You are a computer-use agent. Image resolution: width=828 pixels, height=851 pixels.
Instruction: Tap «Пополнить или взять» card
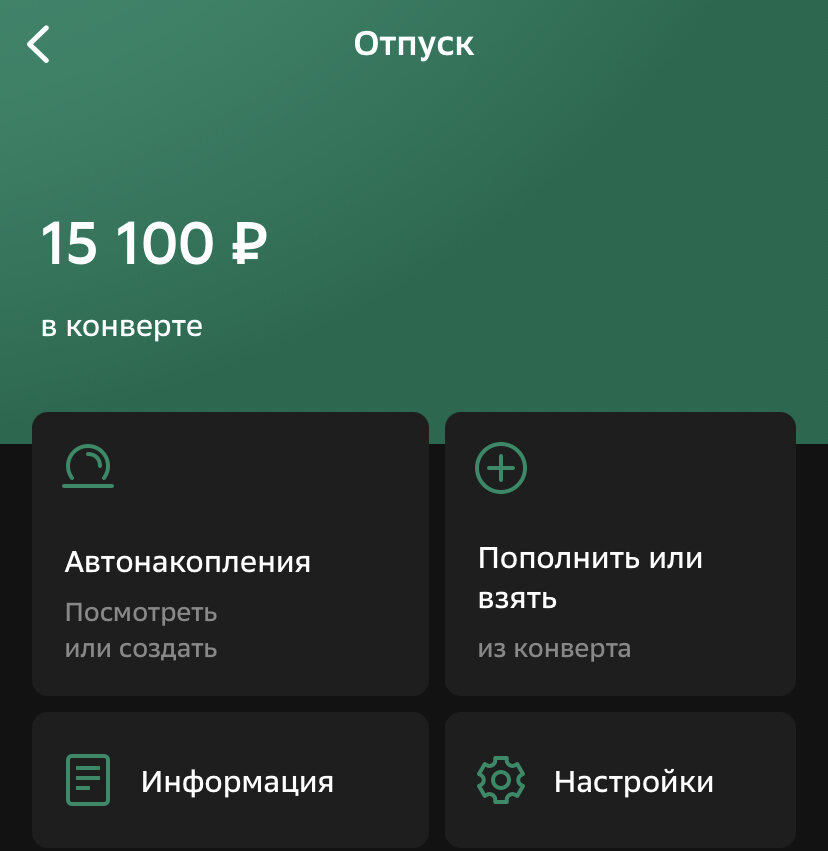tap(620, 553)
